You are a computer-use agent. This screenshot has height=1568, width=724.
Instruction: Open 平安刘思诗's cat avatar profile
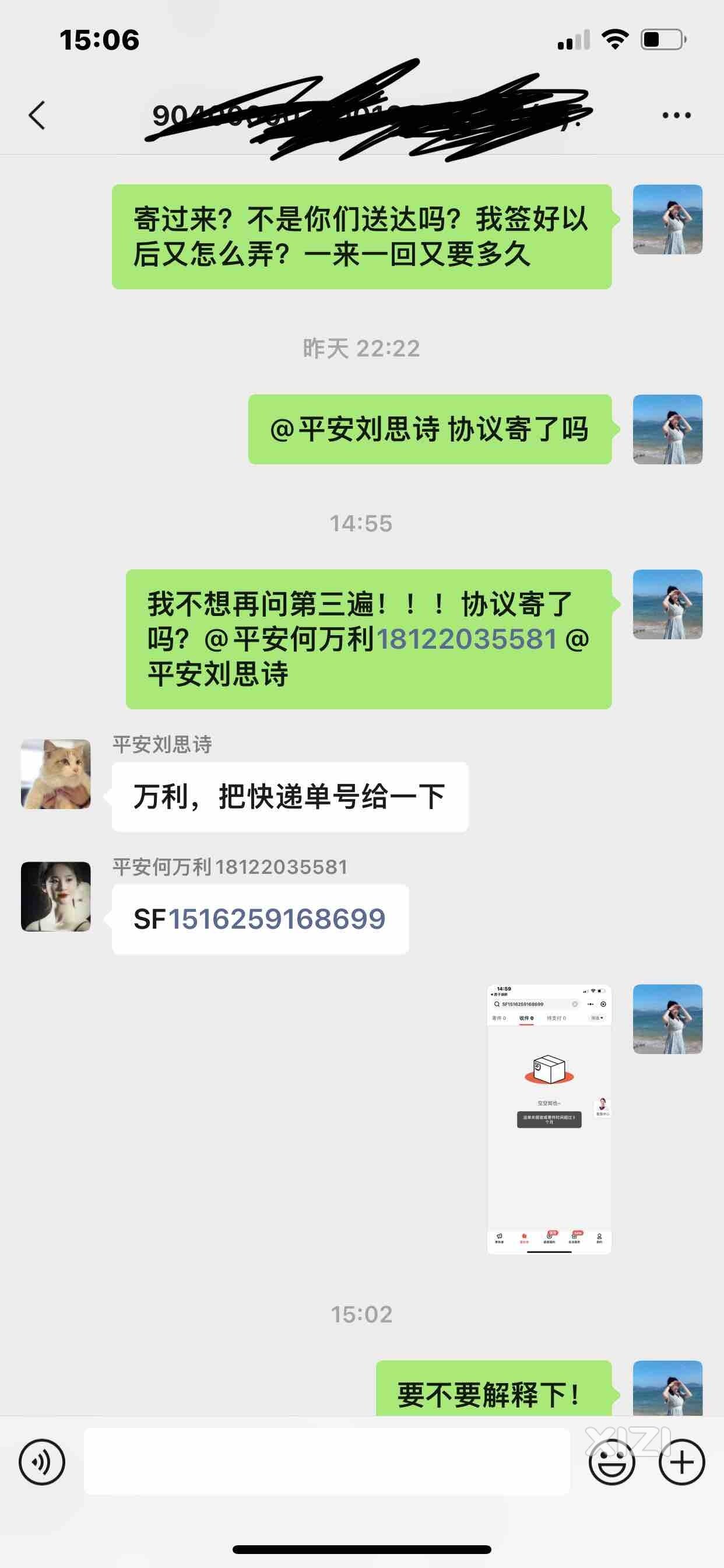[x=56, y=774]
